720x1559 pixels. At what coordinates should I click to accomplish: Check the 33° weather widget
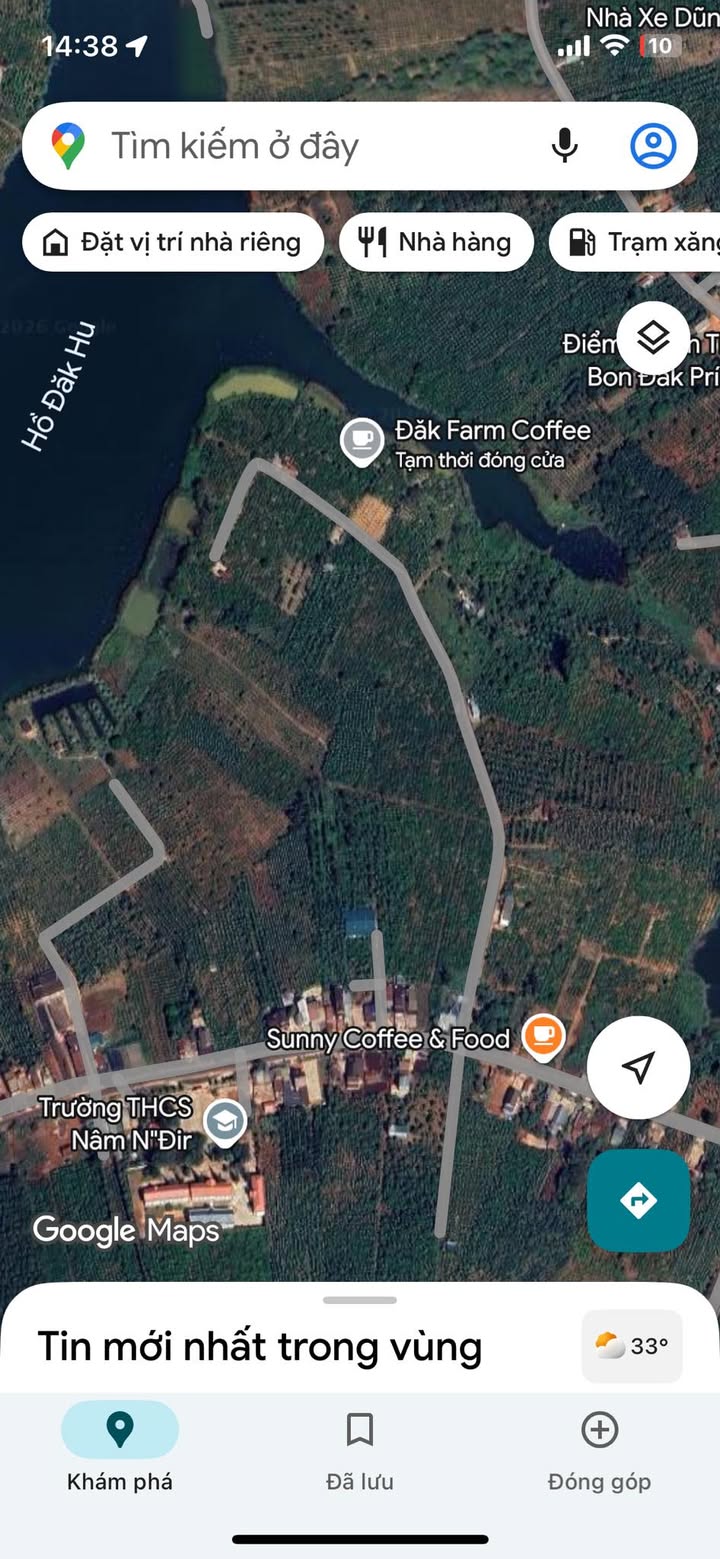tap(632, 1346)
